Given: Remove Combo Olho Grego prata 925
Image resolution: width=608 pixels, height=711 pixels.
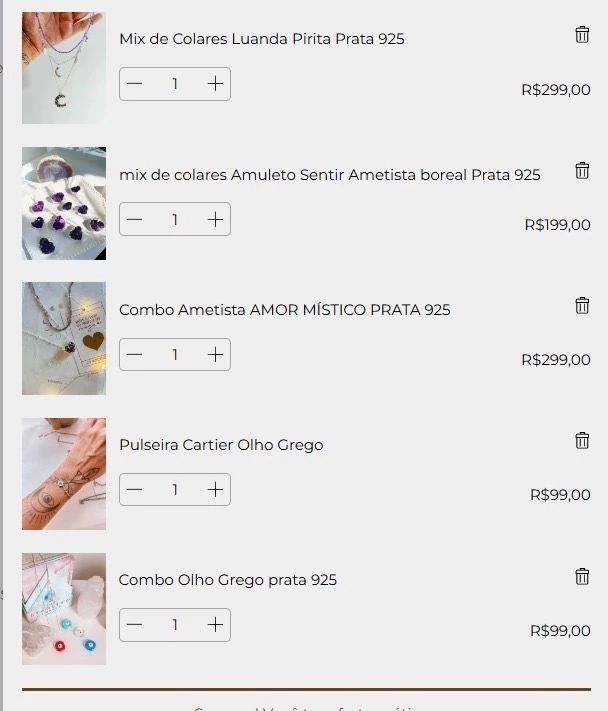Looking at the screenshot, I should (x=582, y=576).
